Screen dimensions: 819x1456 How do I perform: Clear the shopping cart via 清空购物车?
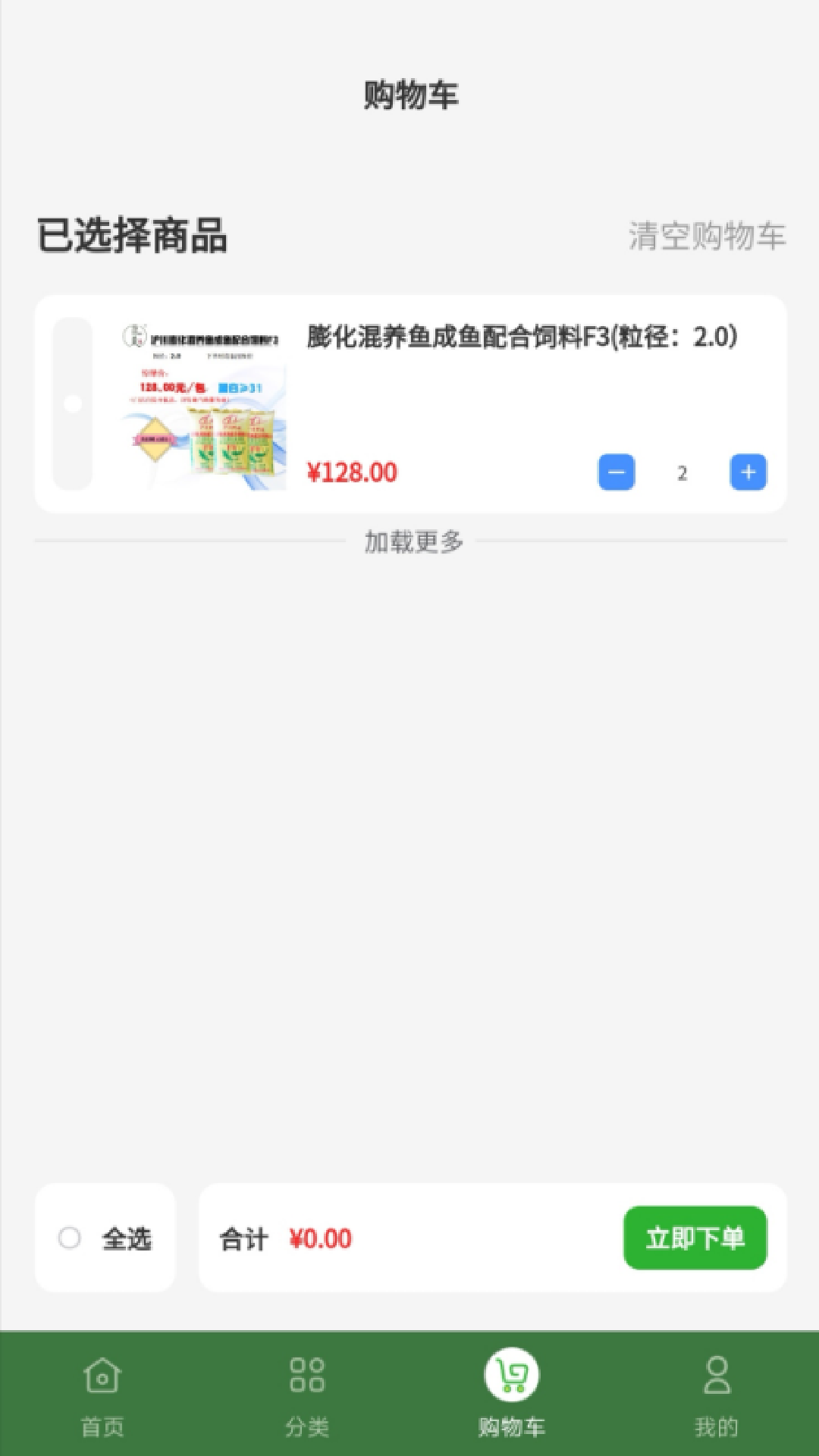707,236
